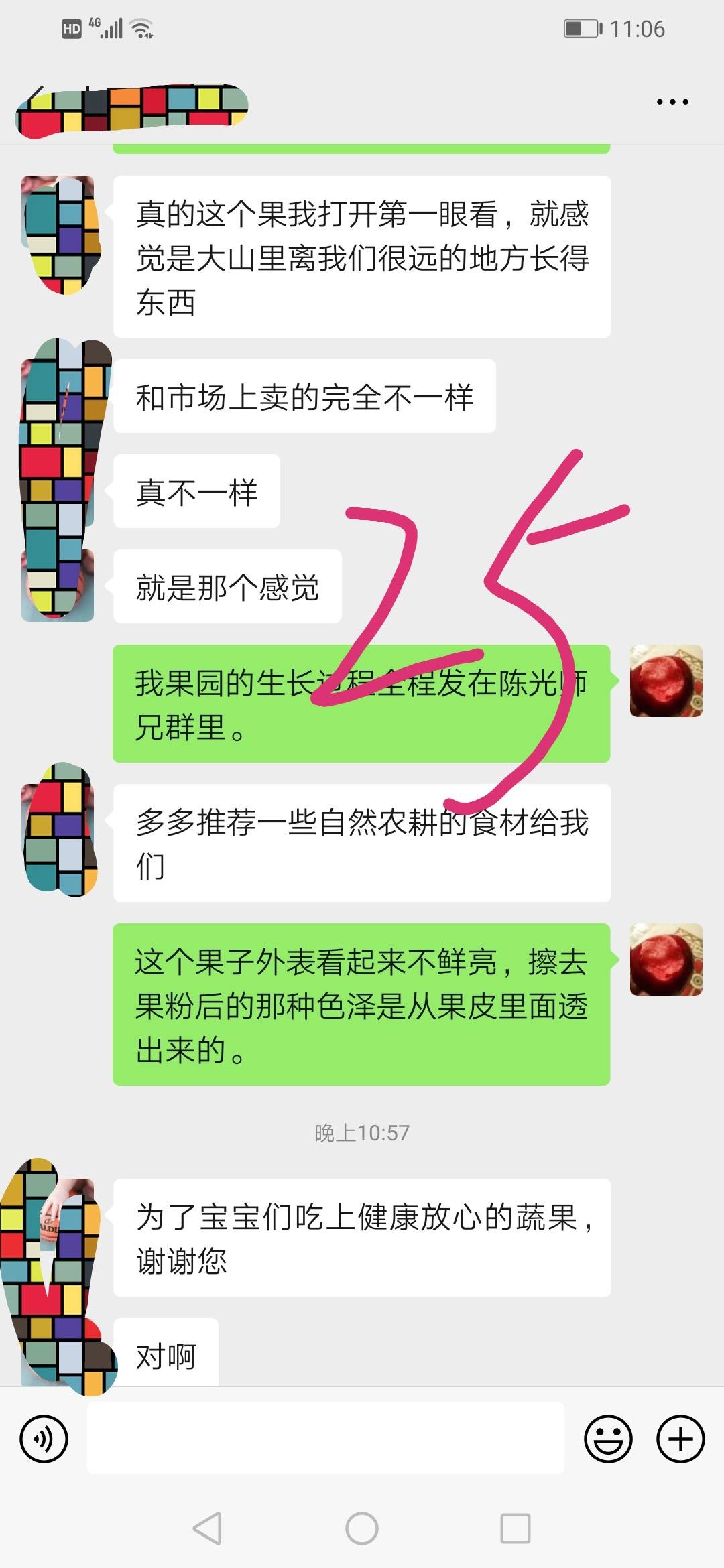Open the emoji sticker panel
Viewport: 724px width, 1568px height.
click(608, 1439)
